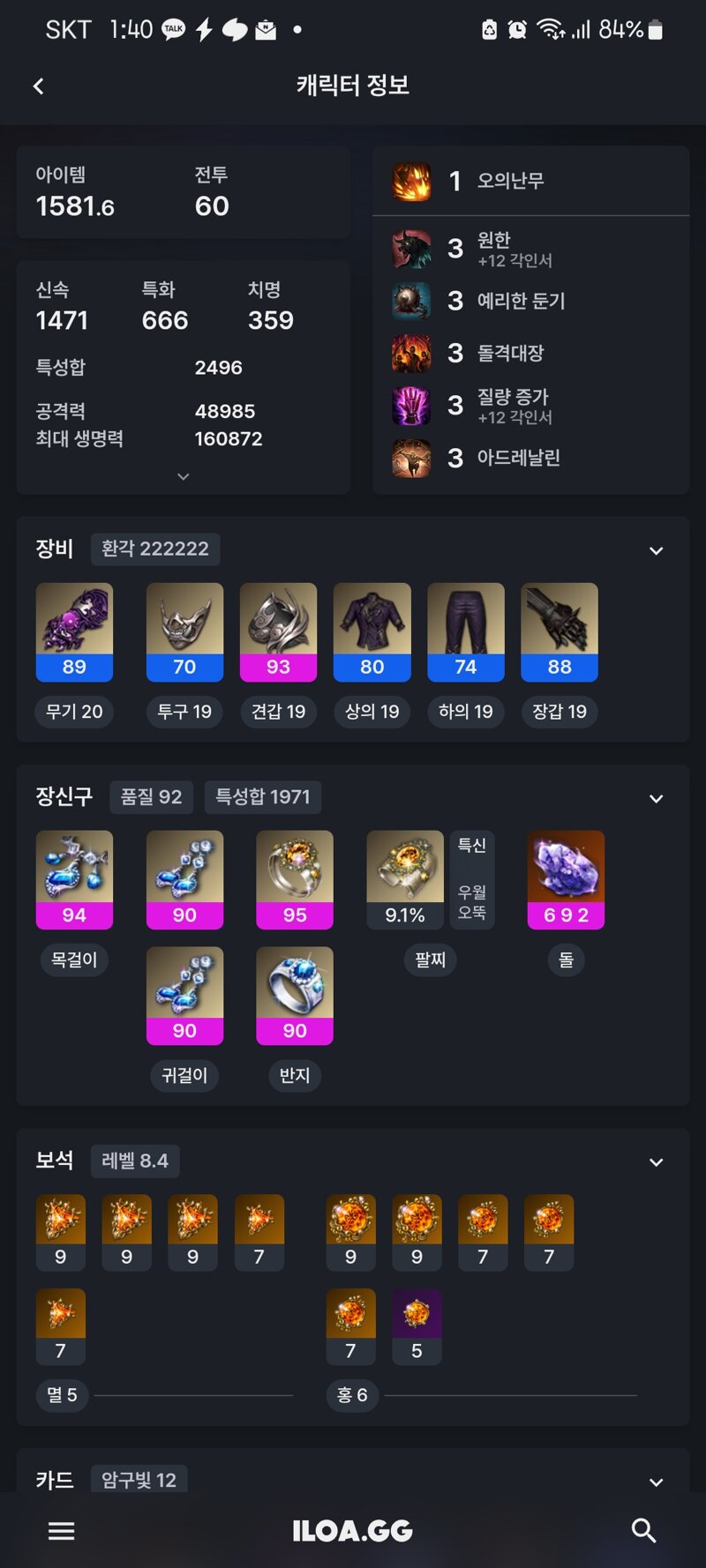Open the hamburger menu
Image resolution: width=706 pixels, height=1568 pixels.
[x=61, y=1530]
